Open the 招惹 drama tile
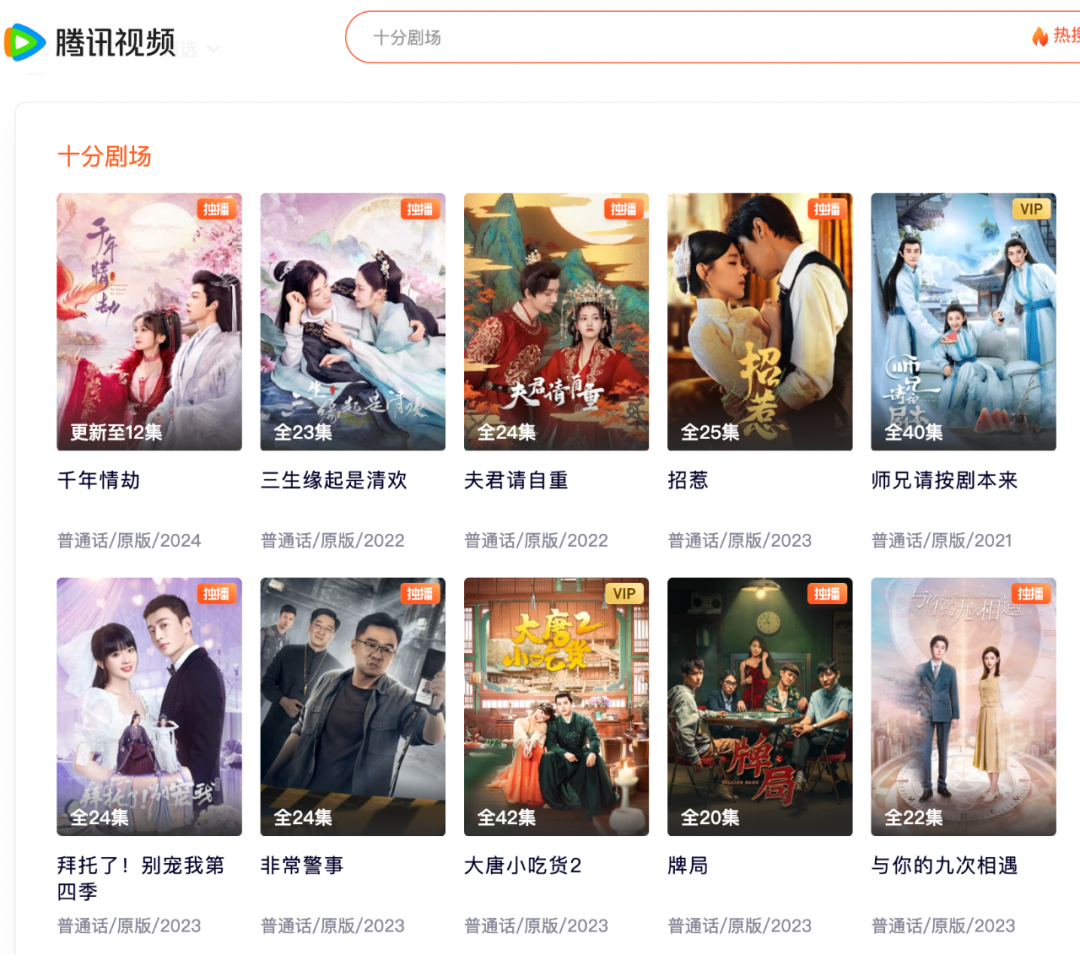Image resolution: width=1080 pixels, height=955 pixels. [x=759, y=321]
